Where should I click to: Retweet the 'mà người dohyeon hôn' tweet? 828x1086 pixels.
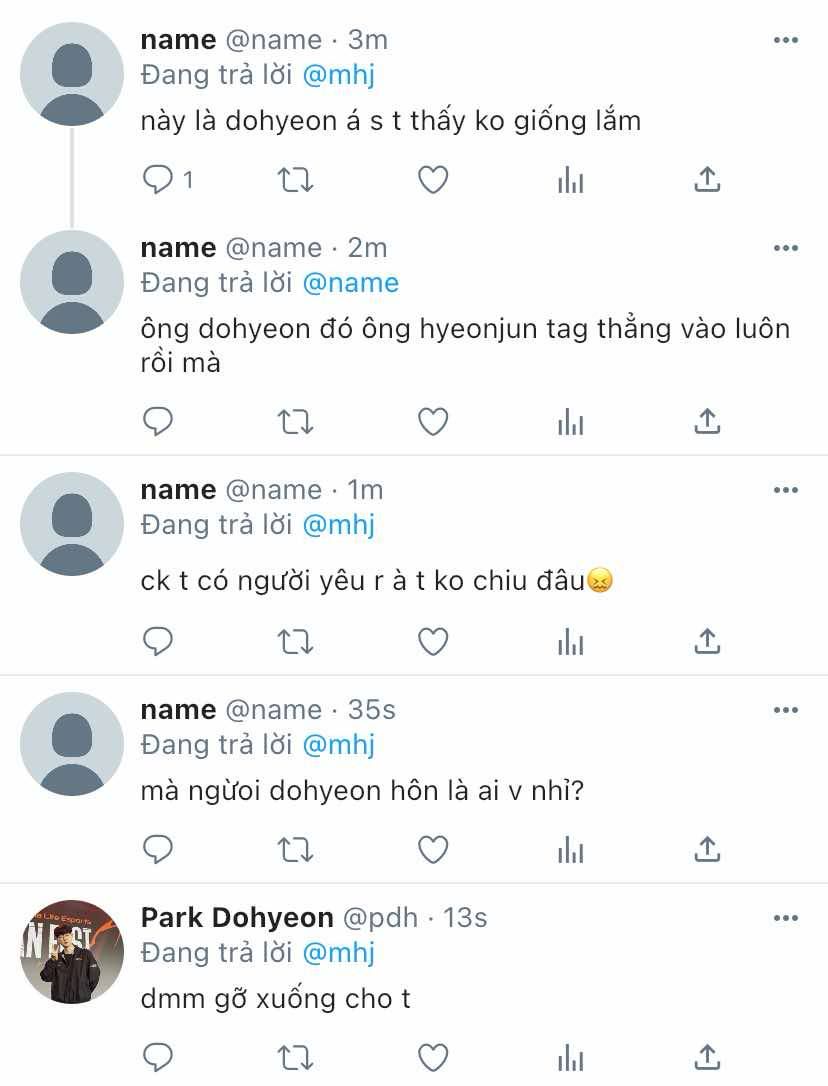pos(295,850)
